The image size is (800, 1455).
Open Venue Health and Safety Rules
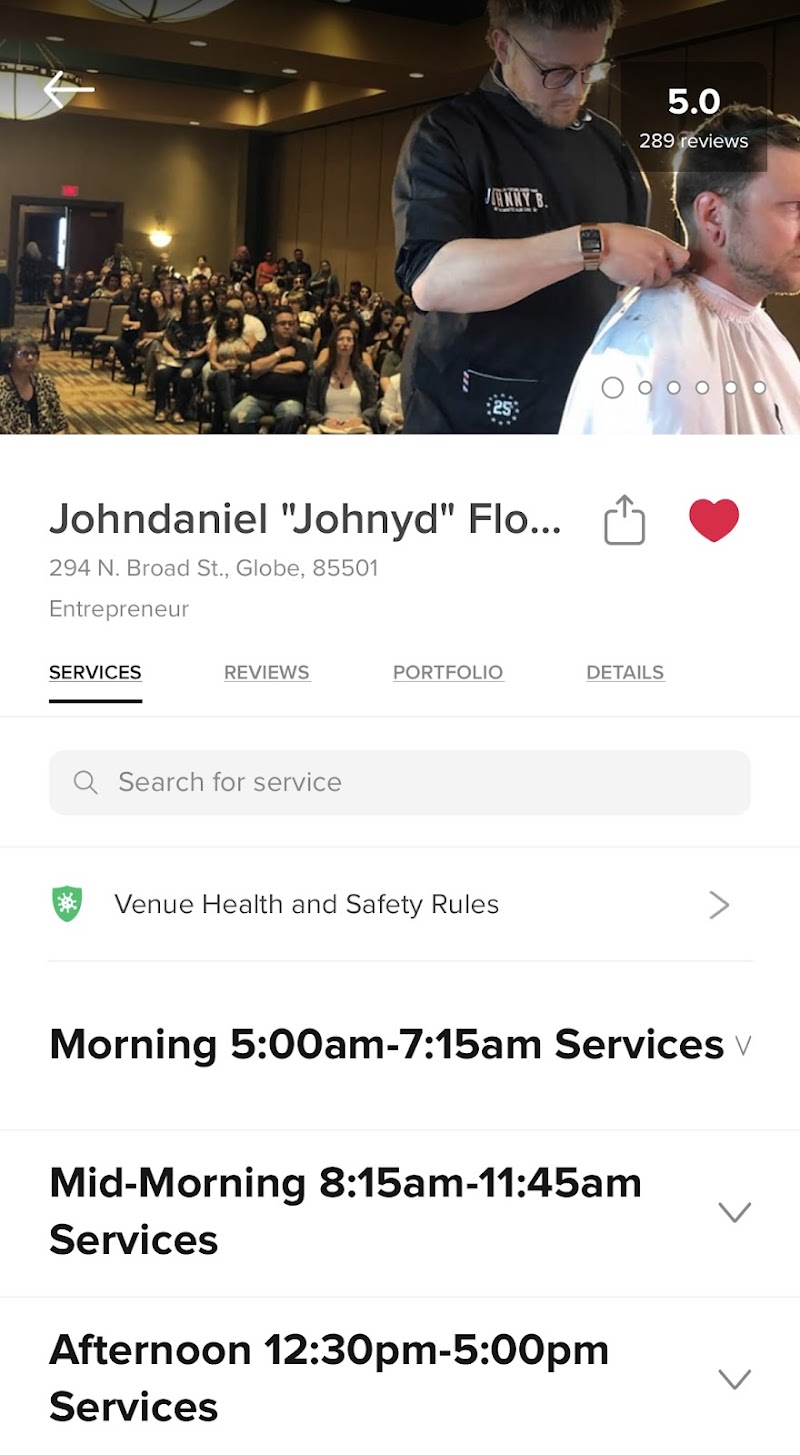(x=400, y=905)
